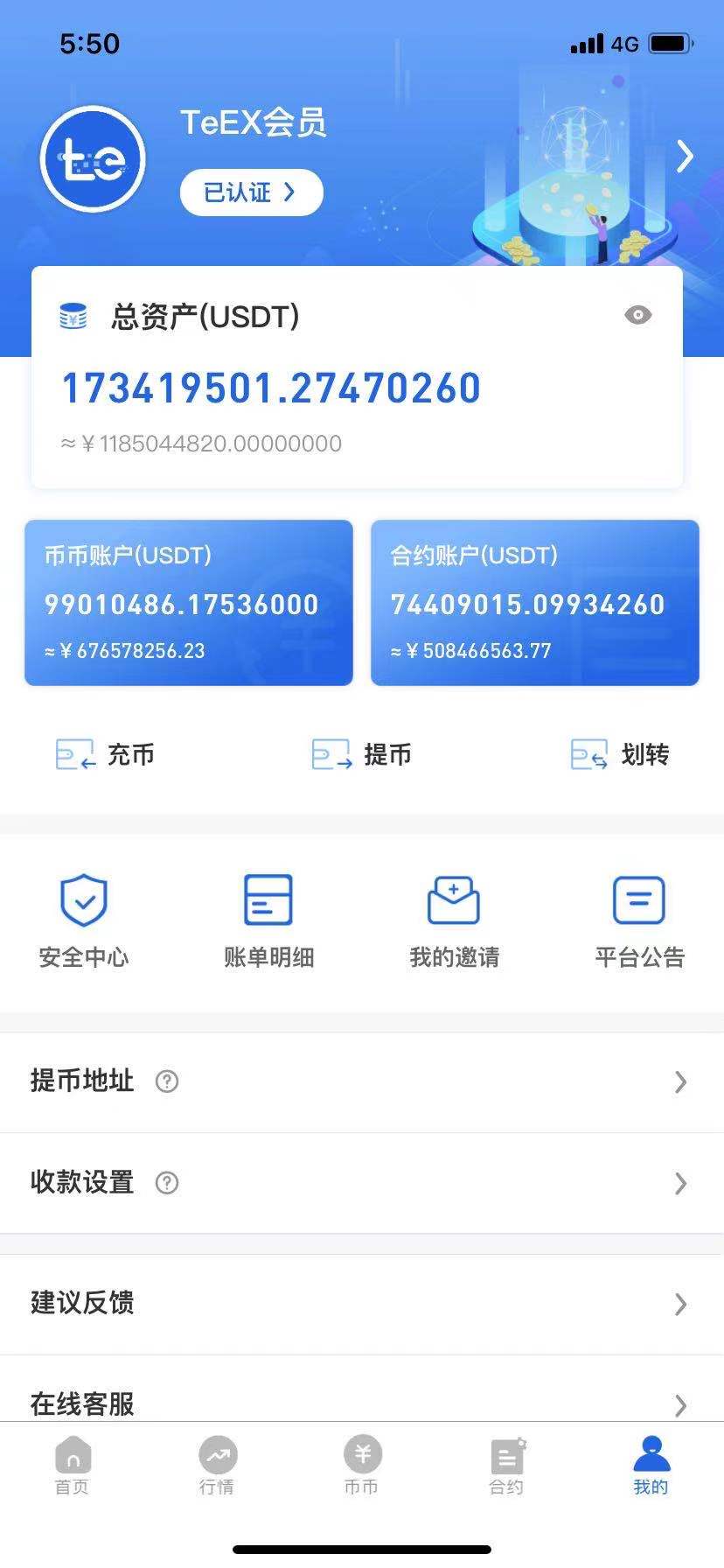Tap the 币币账户(USDT) account card
The image size is (724, 1568).
click(x=189, y=603)
